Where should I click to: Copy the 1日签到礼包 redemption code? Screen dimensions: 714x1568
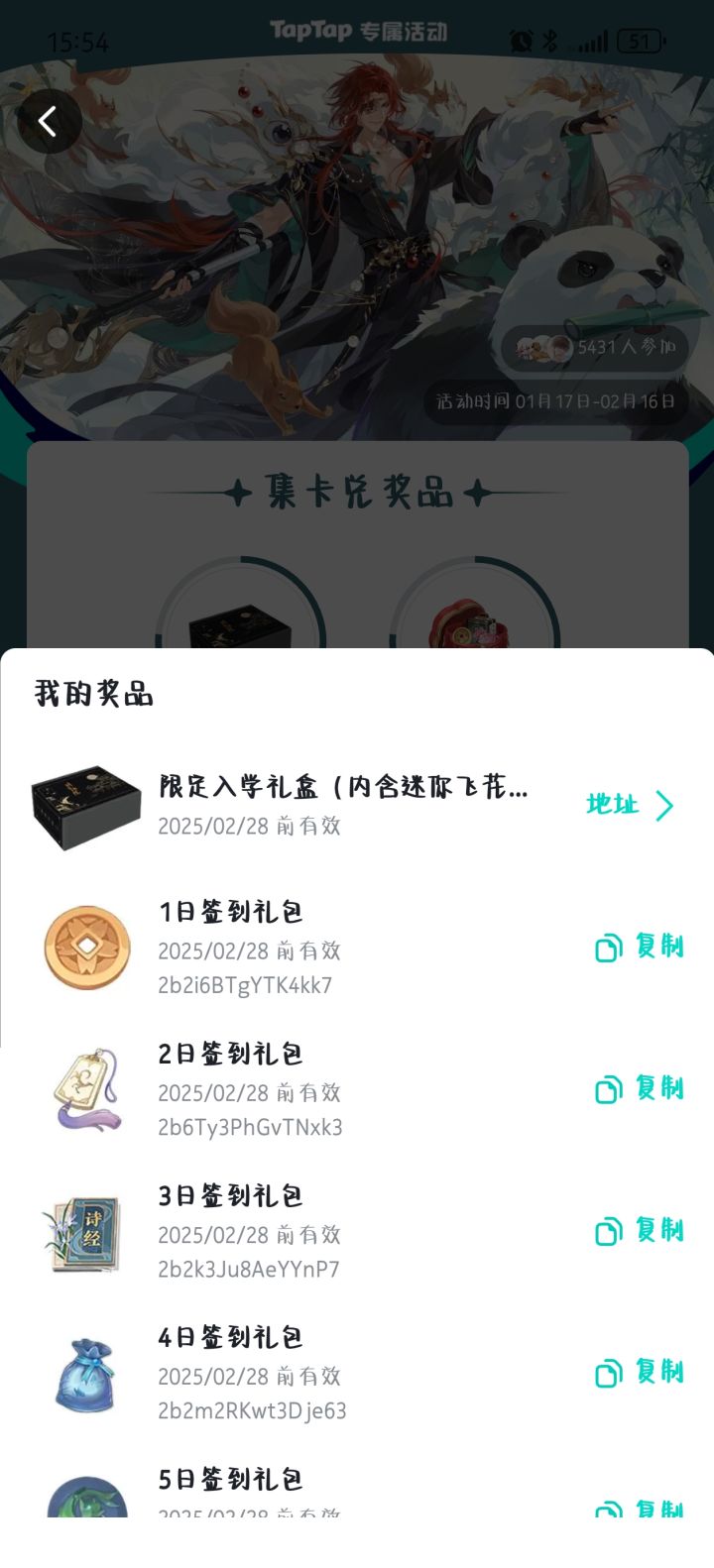[640, 948]
